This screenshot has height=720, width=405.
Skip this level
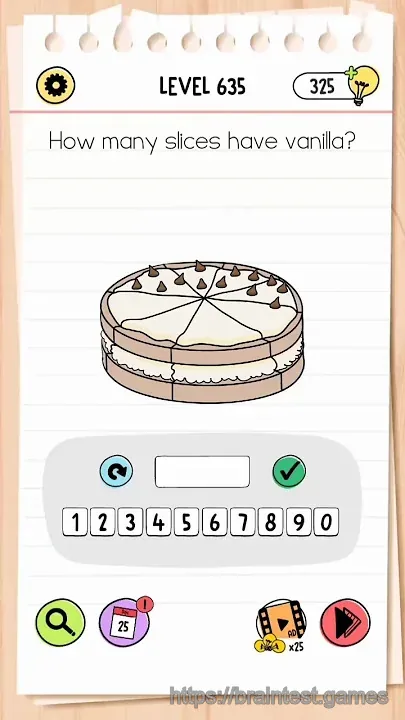(x=345, y=623)
